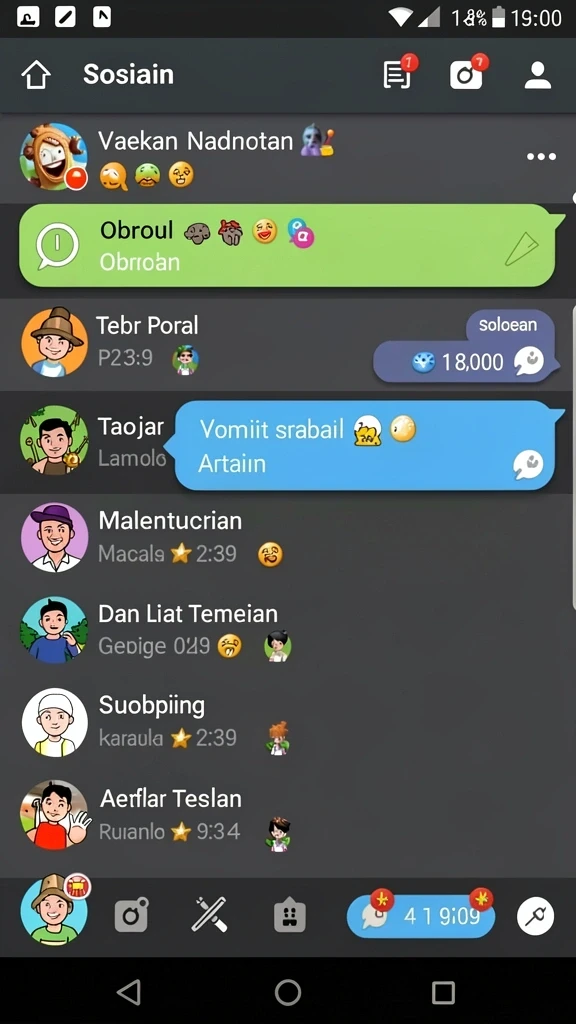Open the chat with Aerflar Teslan
This screenshot has height=1024, width=576.
[x=288, y=814]
